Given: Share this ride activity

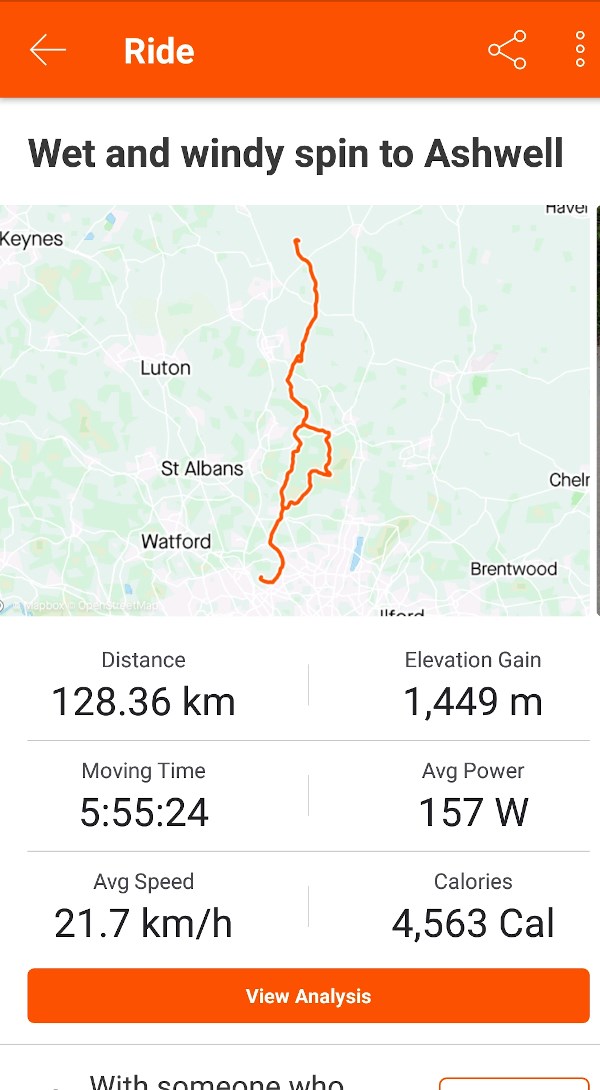Looking at the screenshot, I should [x=507, y=50].
